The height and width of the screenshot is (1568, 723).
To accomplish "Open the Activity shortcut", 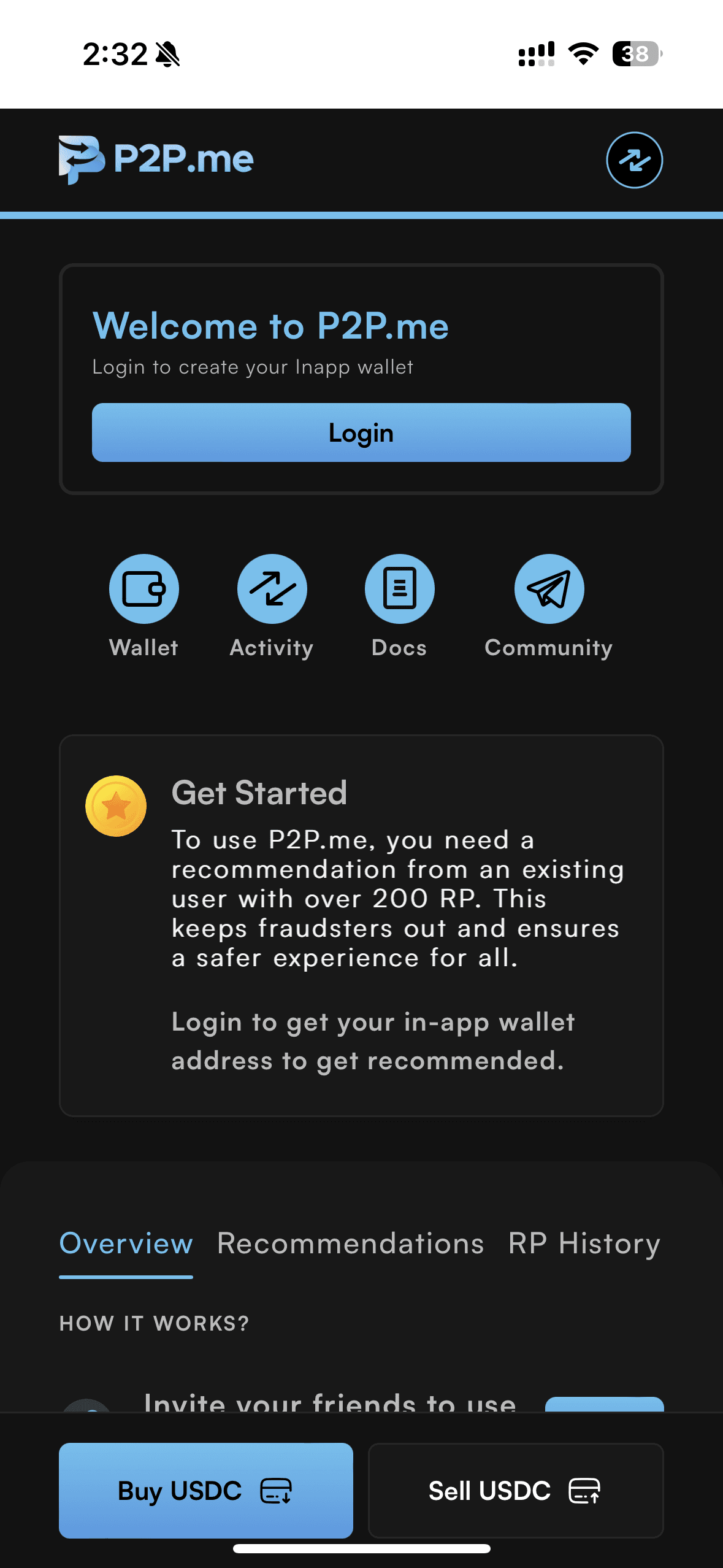I will point(272,589).
